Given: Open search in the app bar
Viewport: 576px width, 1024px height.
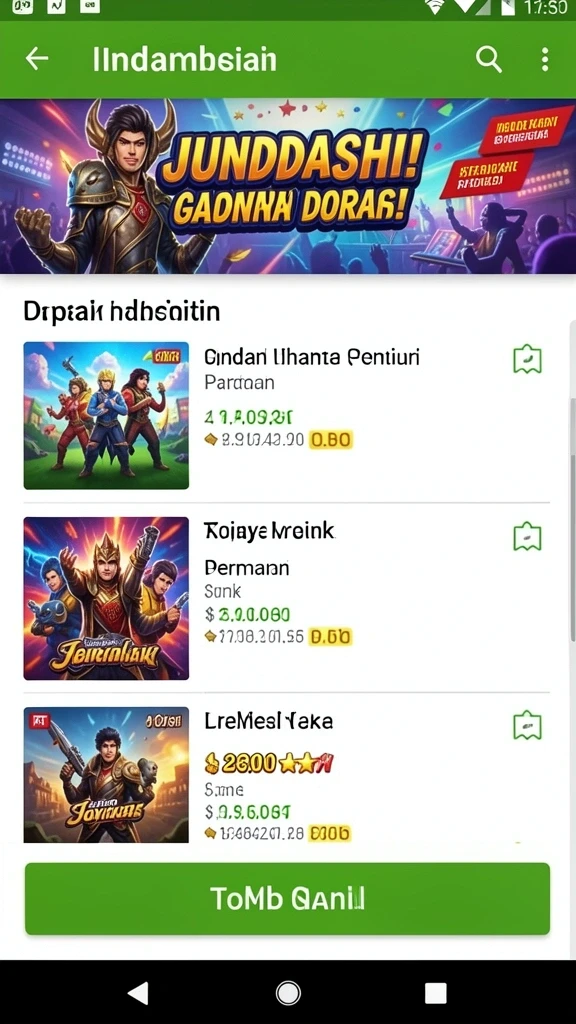Looking at the screenshot, I should pos(488,59).
